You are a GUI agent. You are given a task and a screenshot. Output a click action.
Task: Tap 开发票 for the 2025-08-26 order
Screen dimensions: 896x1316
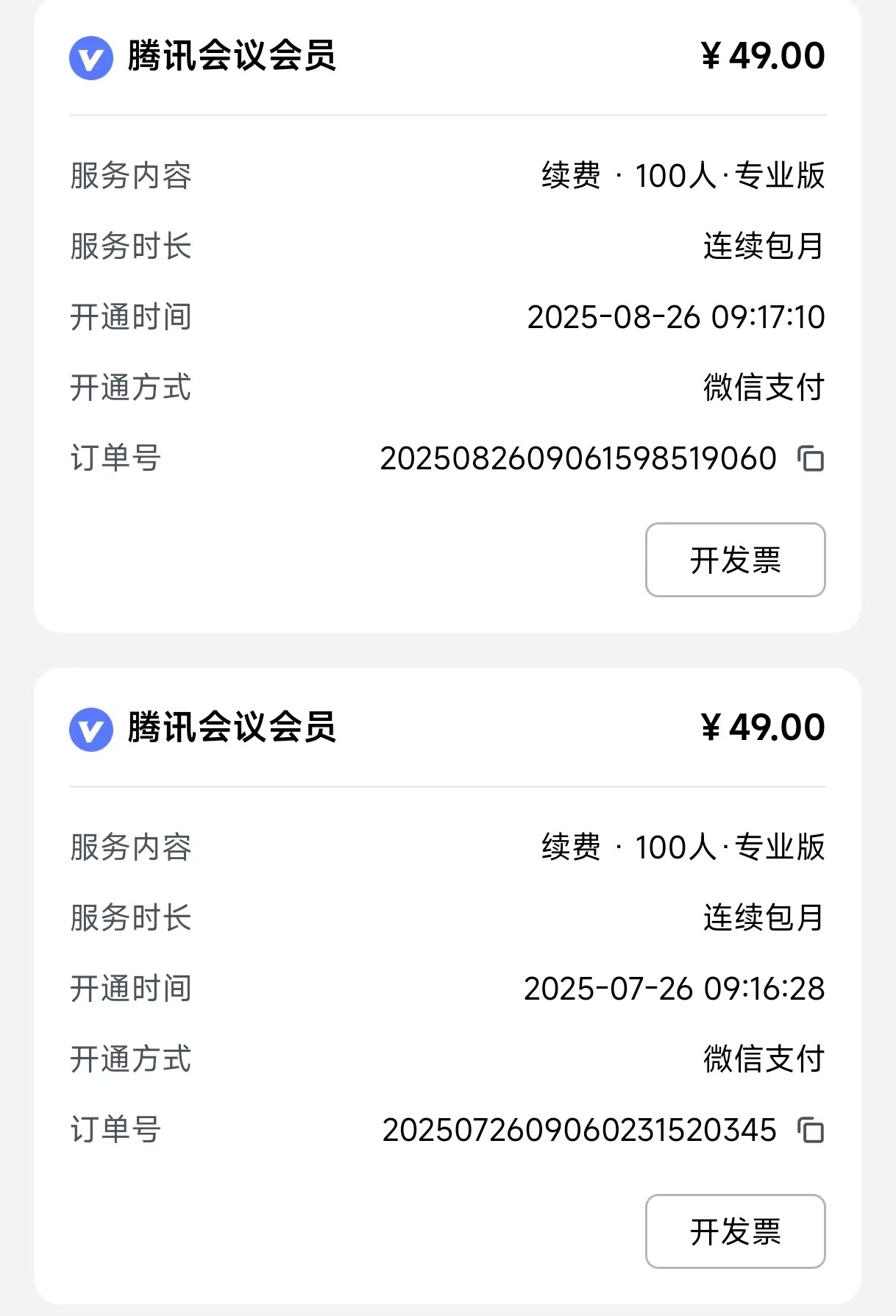(x=735, y=560)
